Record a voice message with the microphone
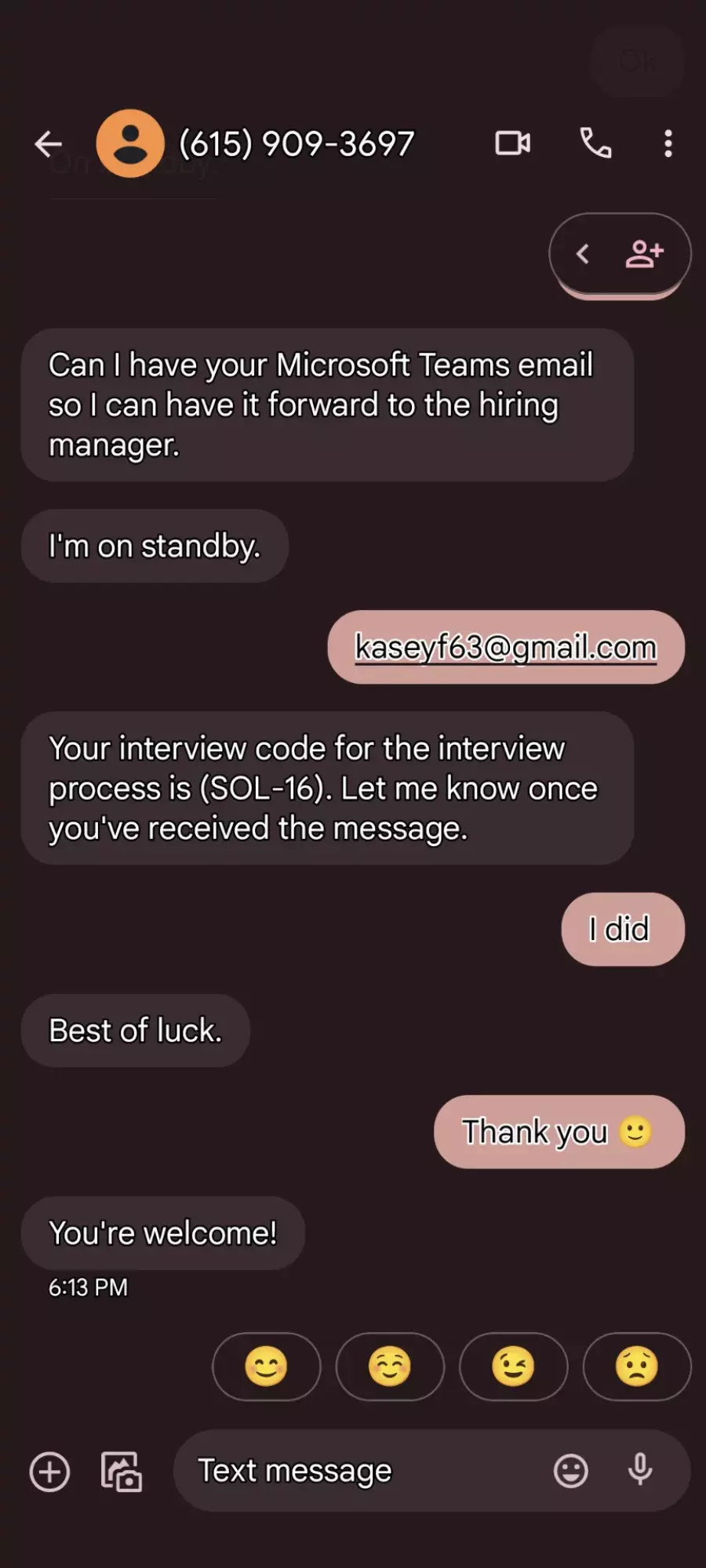This screenshot has height=1568, width=706. [640, 1470]
